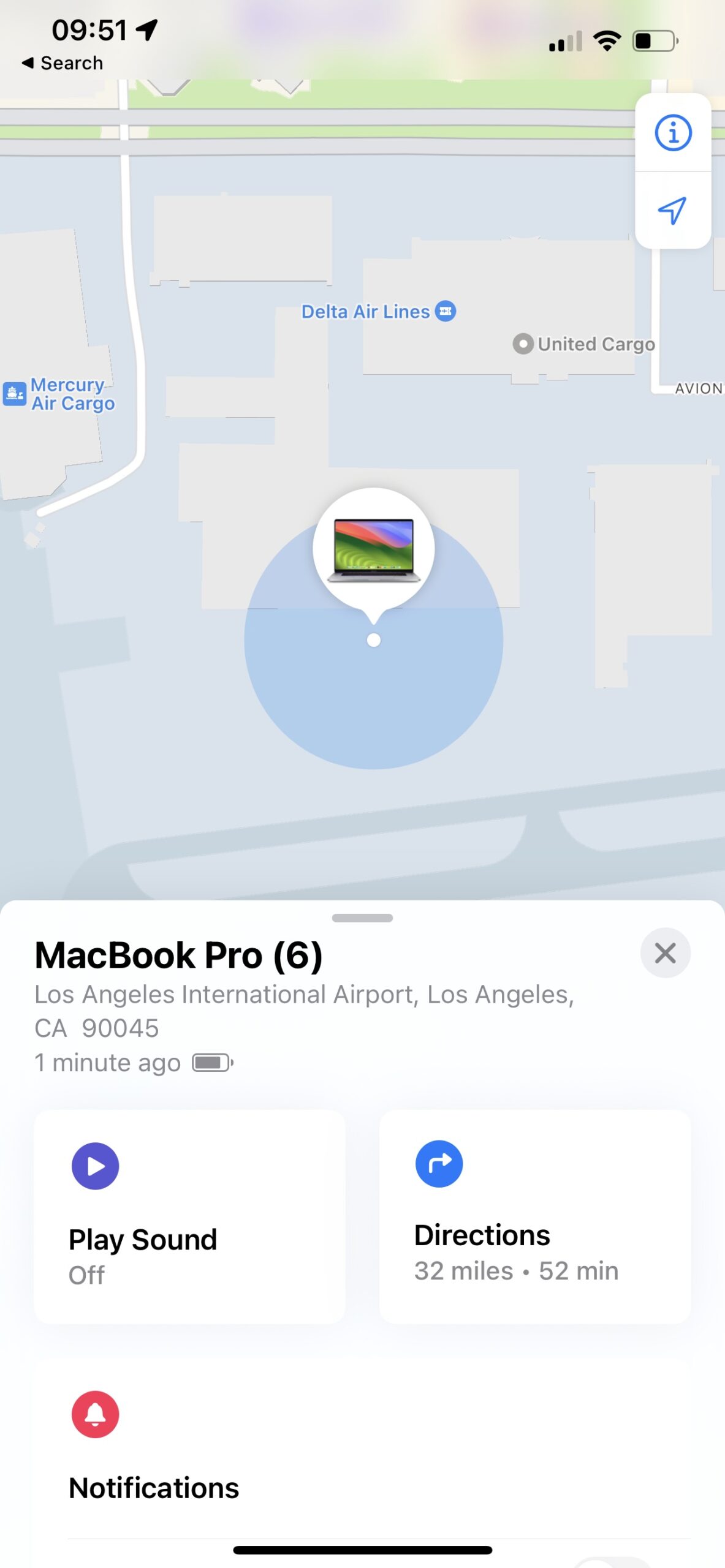Close the MacBook Pro details panel
This screenshot has width=725, height=1568.
(x=664, y=953)
